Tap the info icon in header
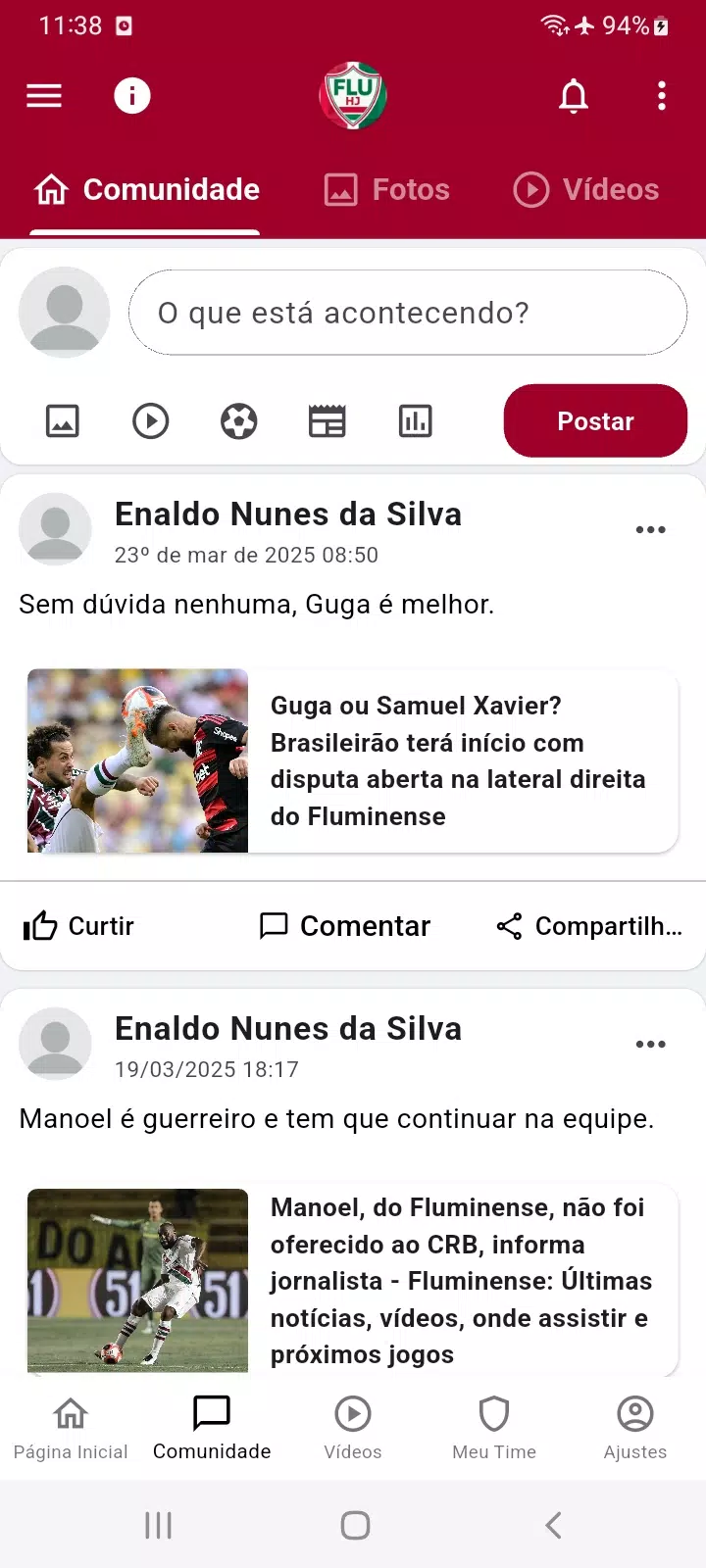The width and height of the screenshot is (706, 1568). (132, 96)
